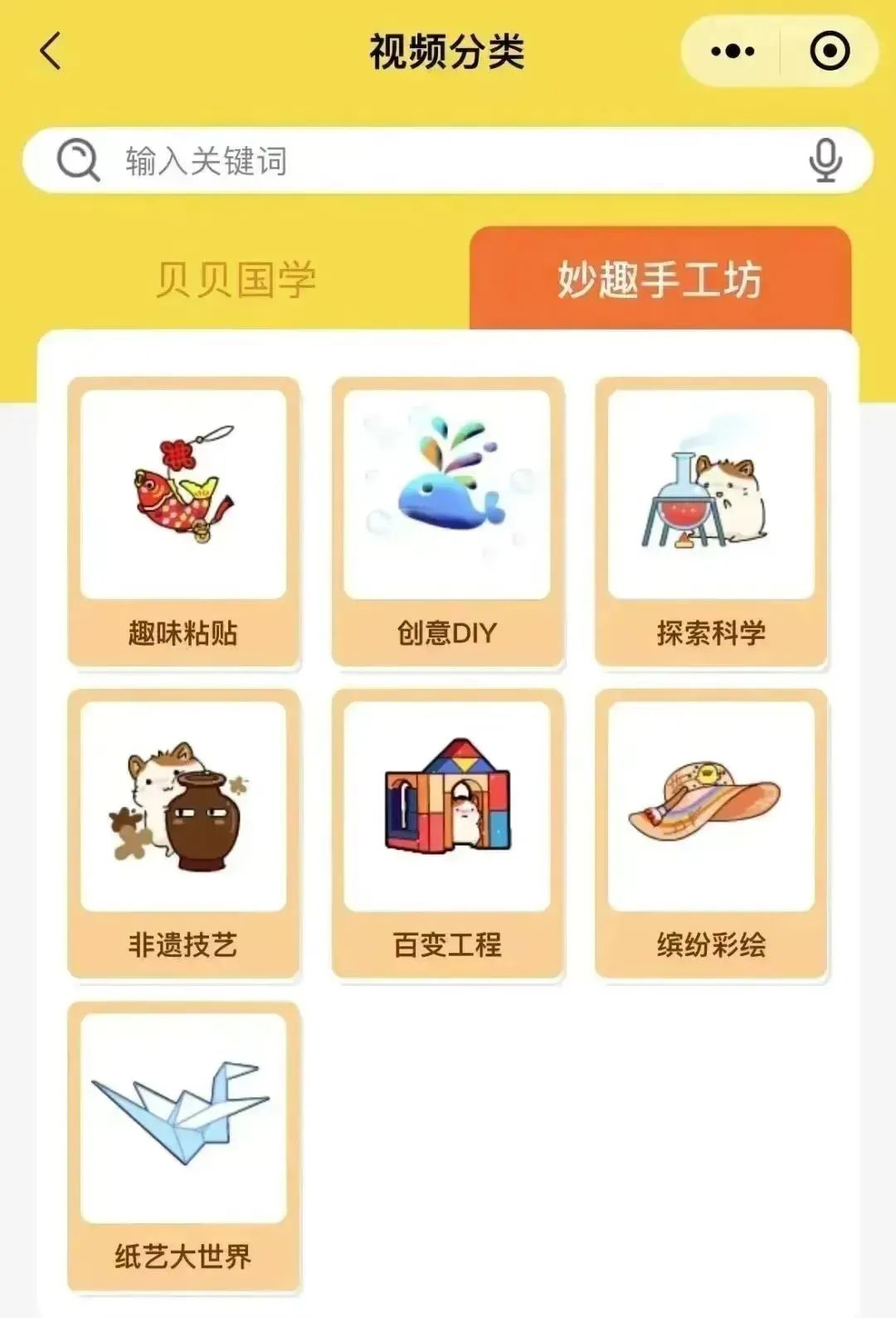Start voice search with the microphone icon
896x1318 pixels.
click(825, 160)
